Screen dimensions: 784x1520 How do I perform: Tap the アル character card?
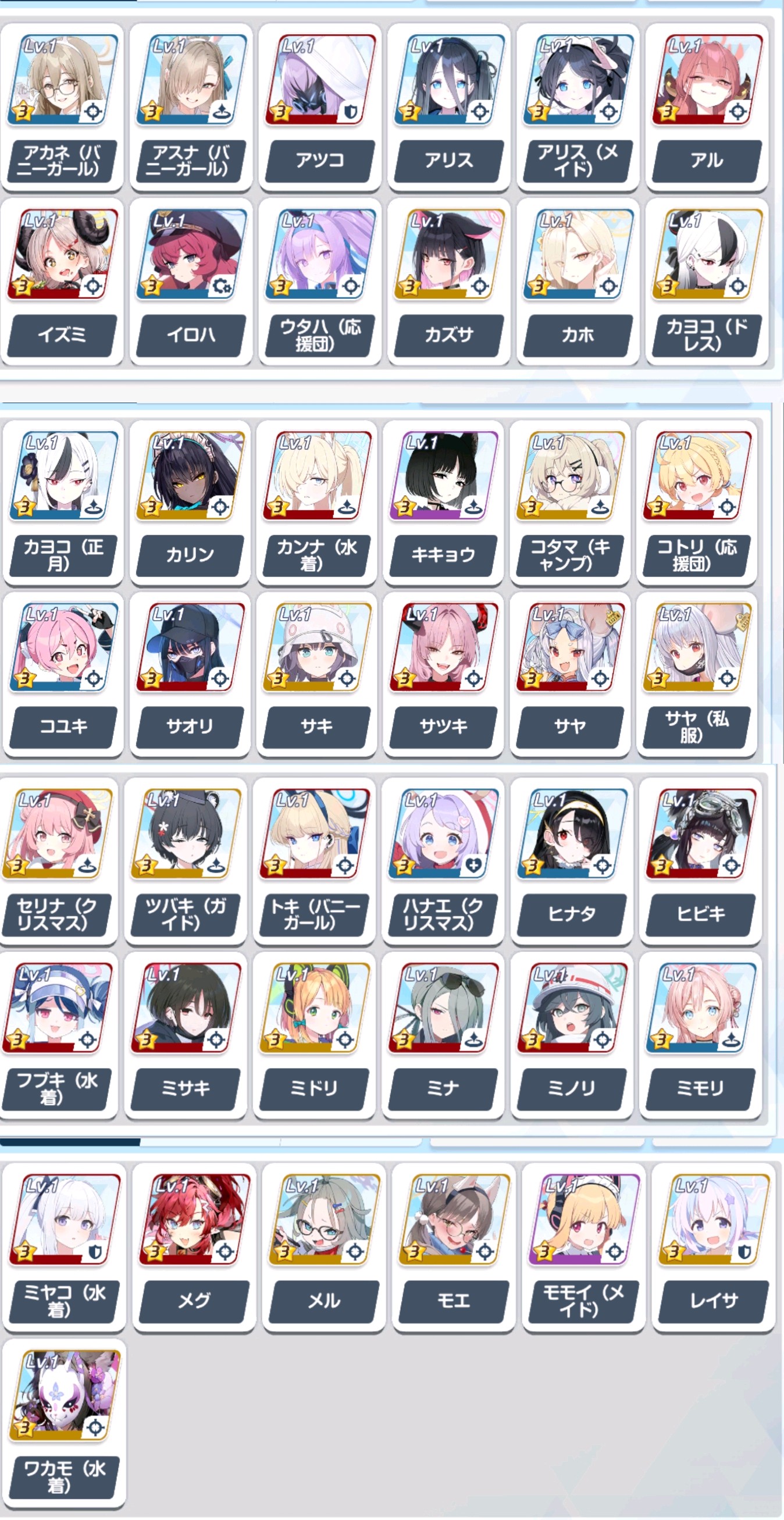pyautogui.click(x=707, y=108)
